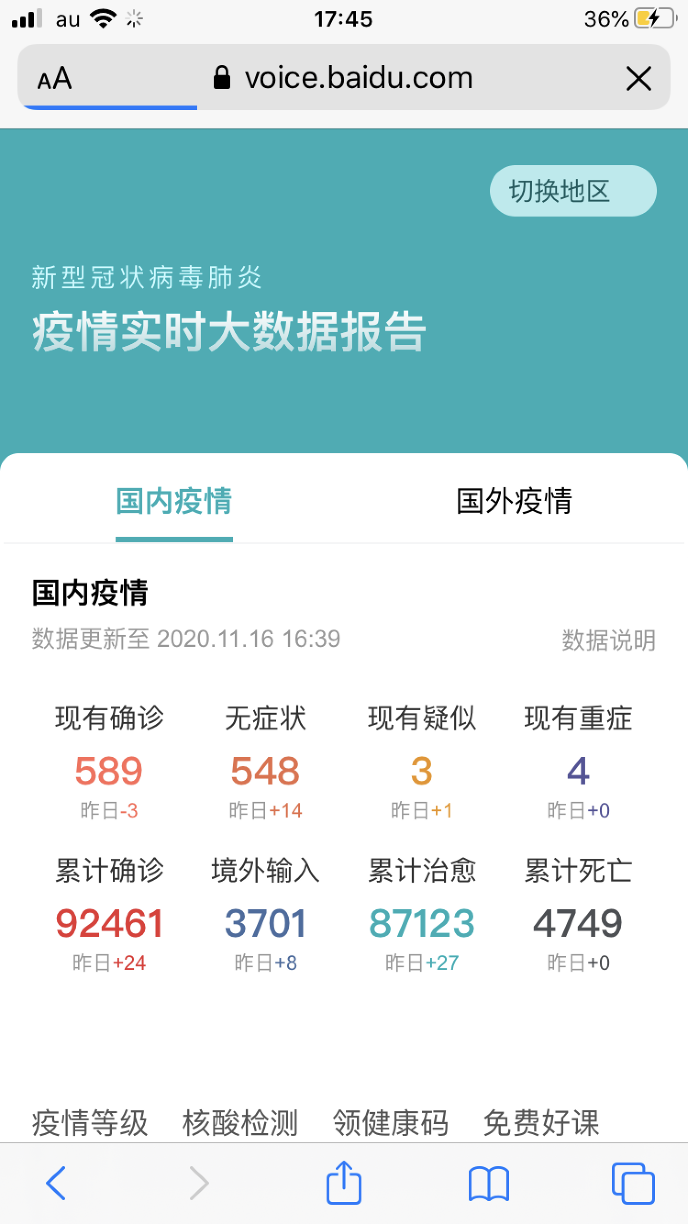This screenshot has height=1224, width=688.
Task: Open 领健康码 health code
Action: tap(391, 1122)
